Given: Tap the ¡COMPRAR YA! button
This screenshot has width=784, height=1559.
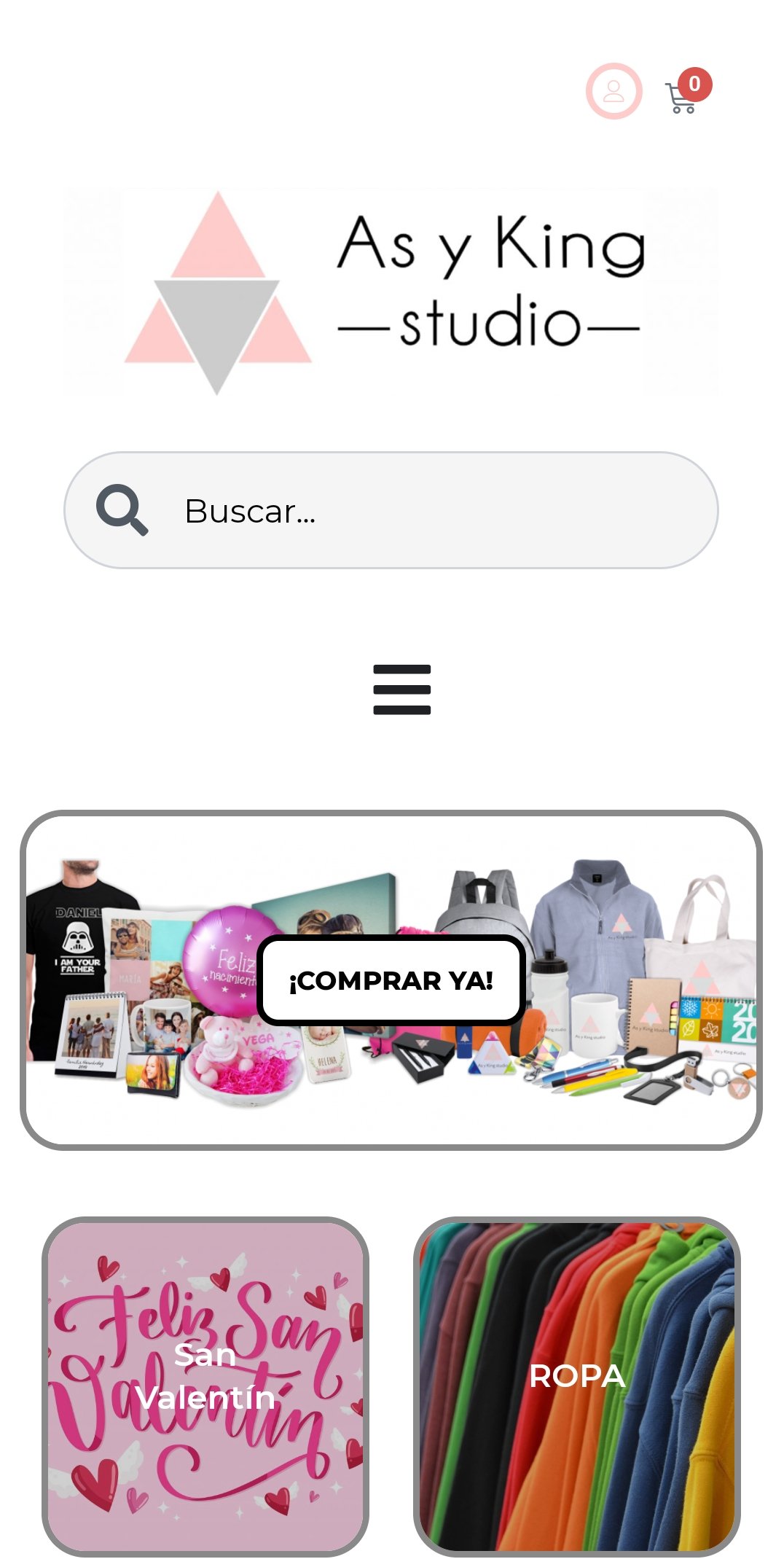Looking at the screenshot, I should tap(391, 980).
